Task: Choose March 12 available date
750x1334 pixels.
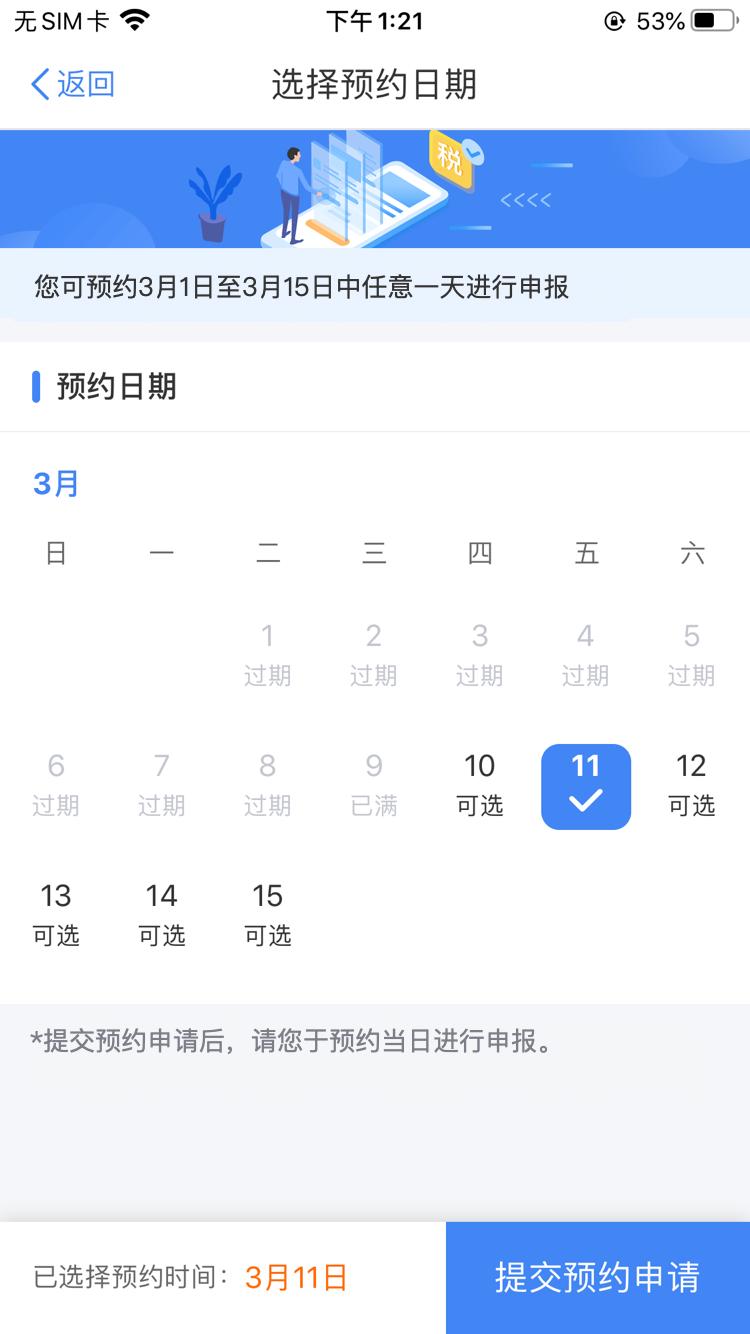Action: (x=691, y=785)
